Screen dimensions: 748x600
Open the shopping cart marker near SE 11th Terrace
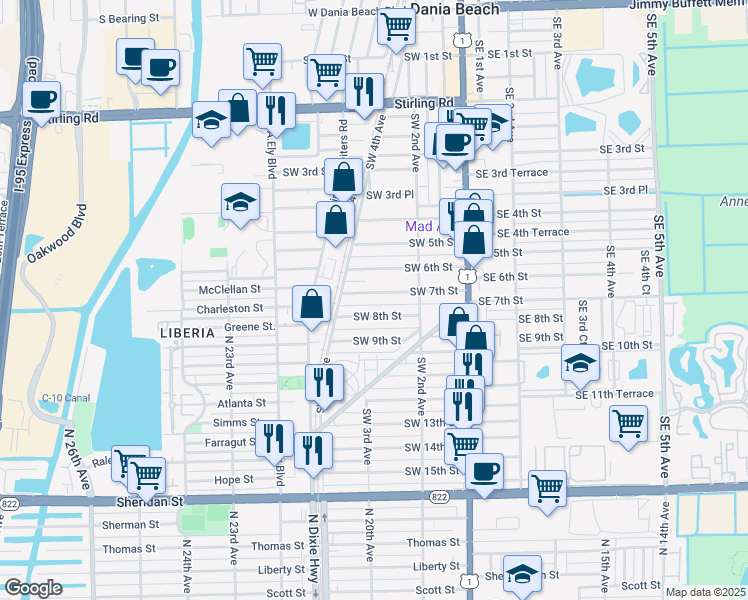pos(628,424)
